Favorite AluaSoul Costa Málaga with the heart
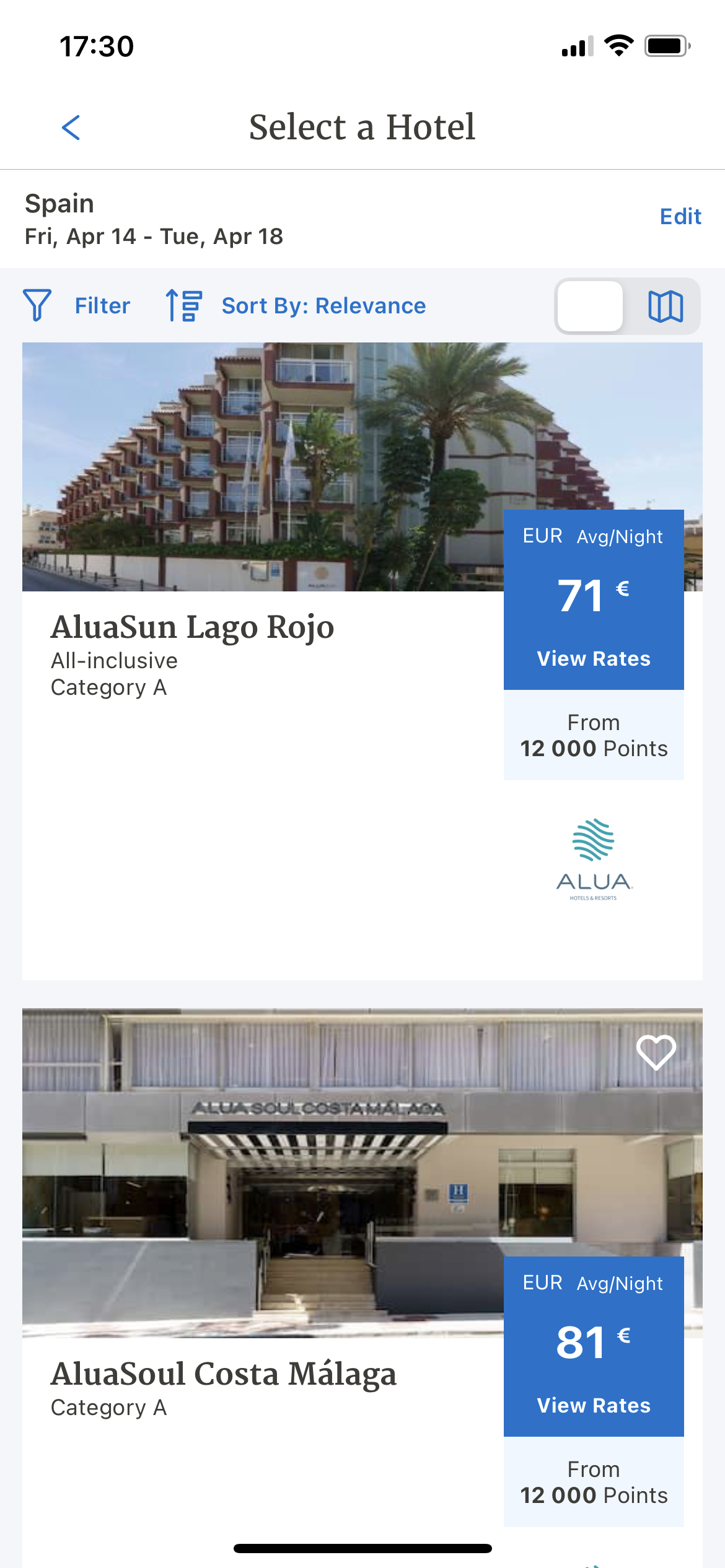725x1568 pixels. pos(656,1052)
